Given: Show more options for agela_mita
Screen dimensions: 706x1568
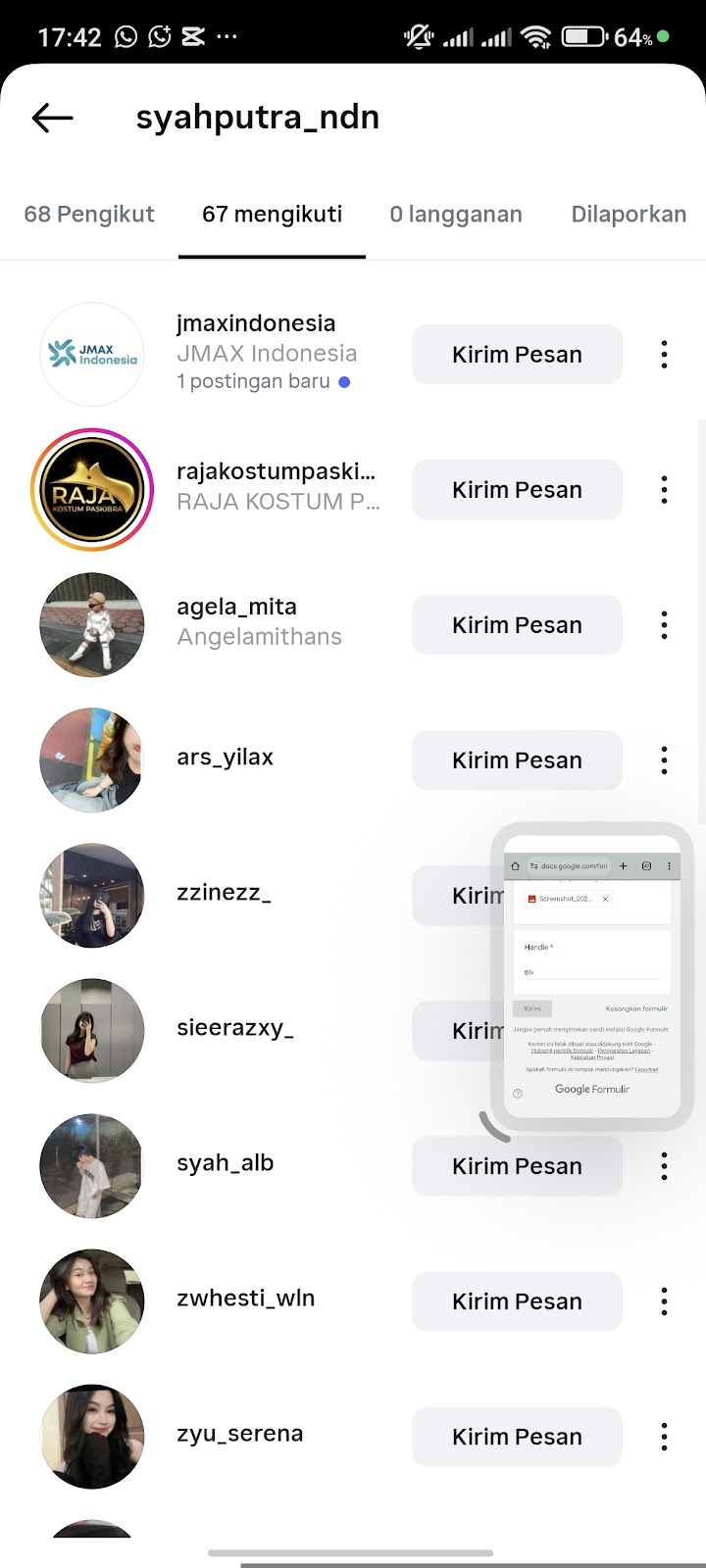Looking at the screenshot, I should pos(664,625).
